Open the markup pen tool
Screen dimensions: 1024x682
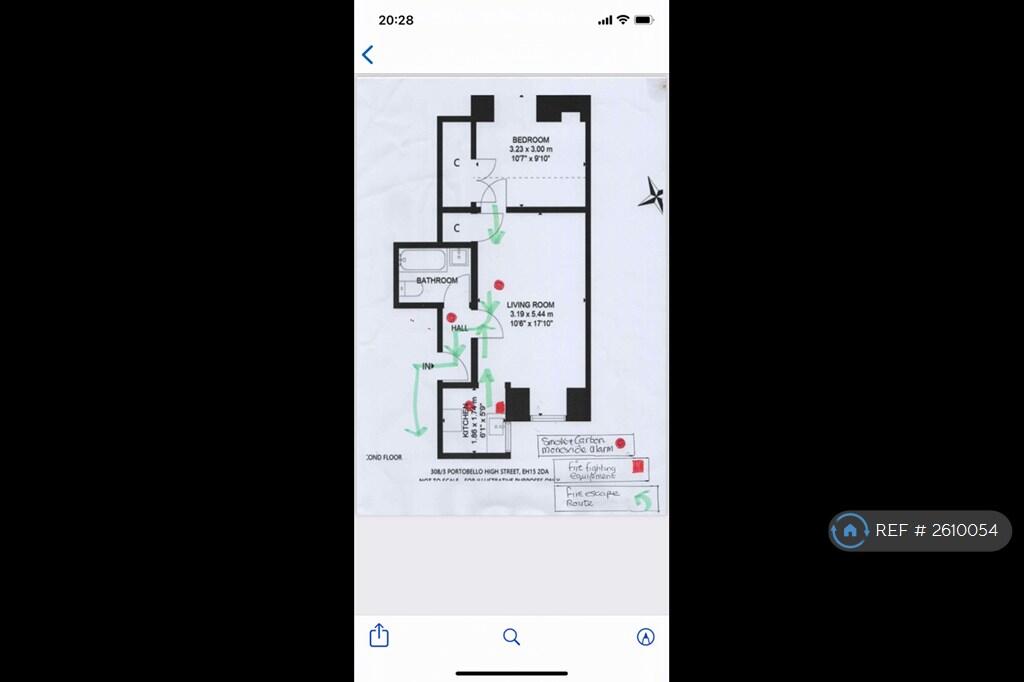pos(645,637)
